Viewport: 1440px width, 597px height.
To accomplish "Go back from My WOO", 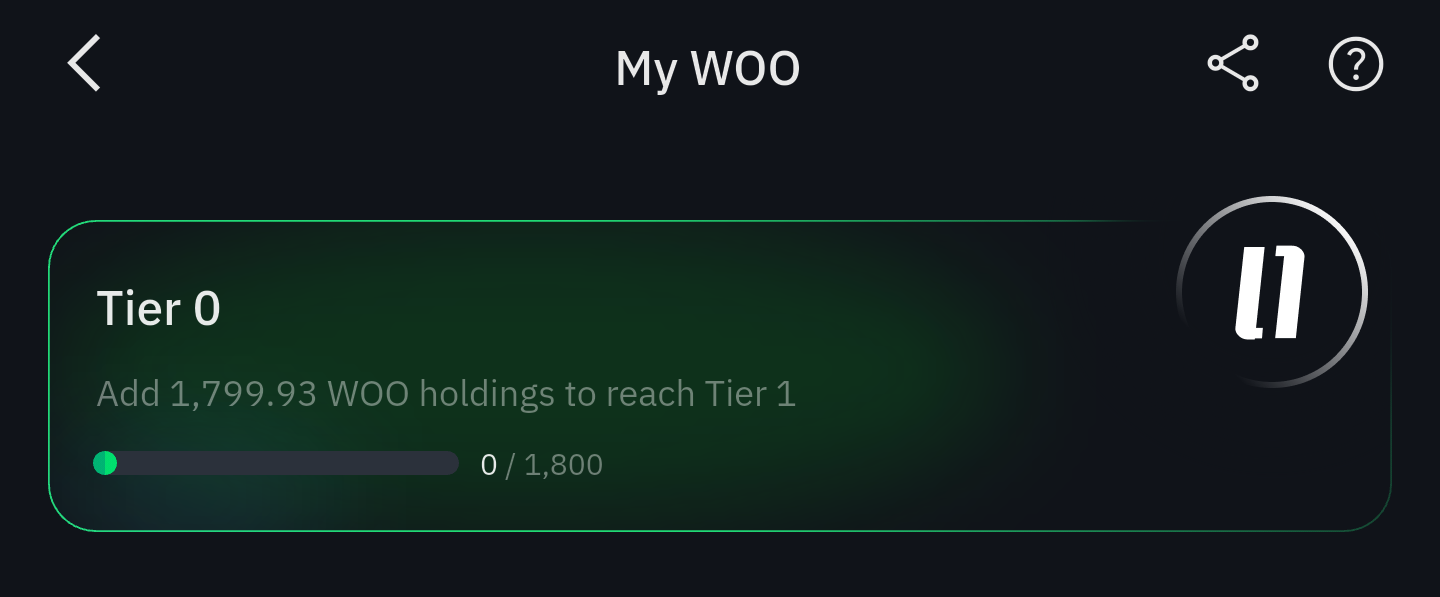I will pos(85,64).
